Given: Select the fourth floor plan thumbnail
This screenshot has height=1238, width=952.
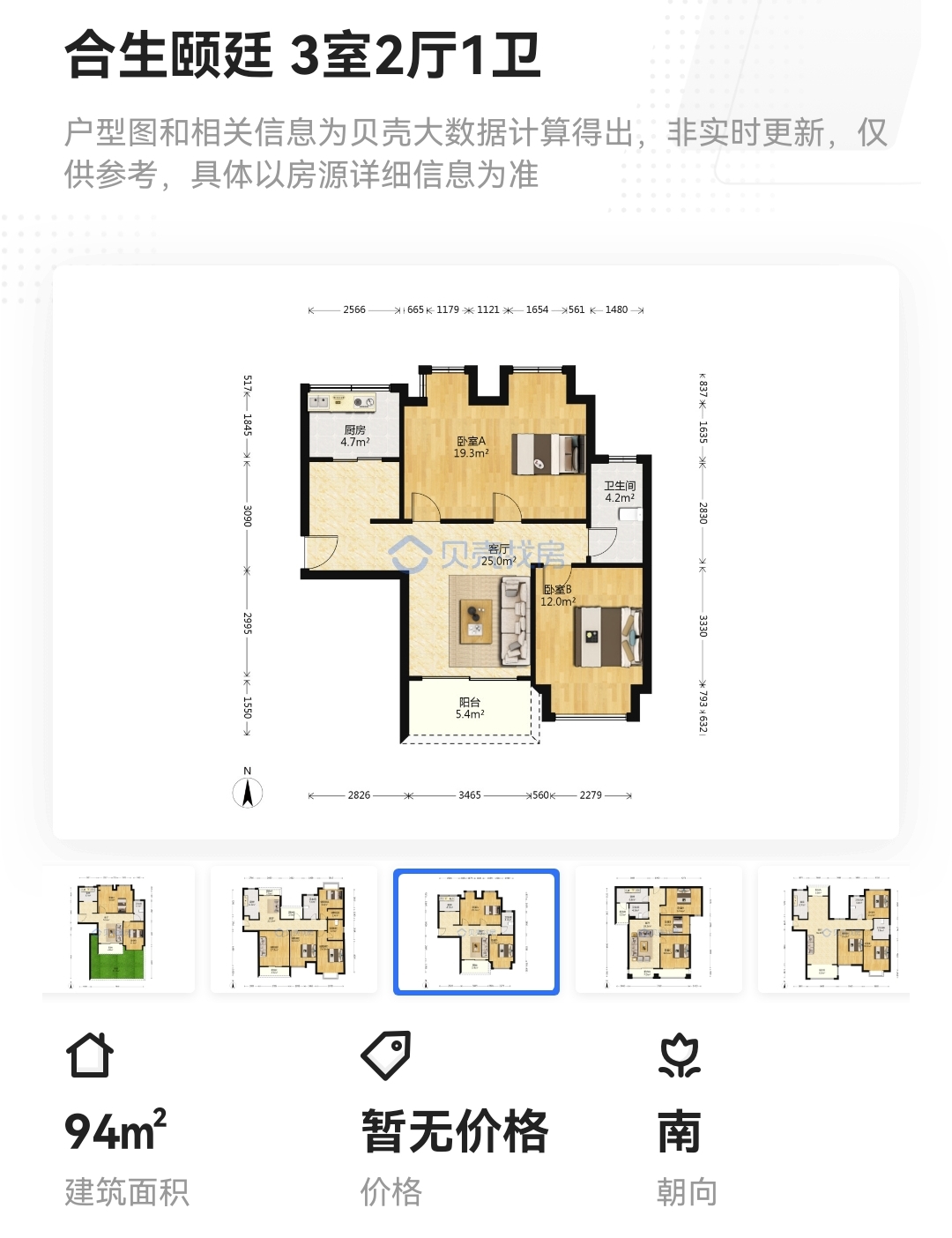Looking at the screenshot, I should coord(658,930).
